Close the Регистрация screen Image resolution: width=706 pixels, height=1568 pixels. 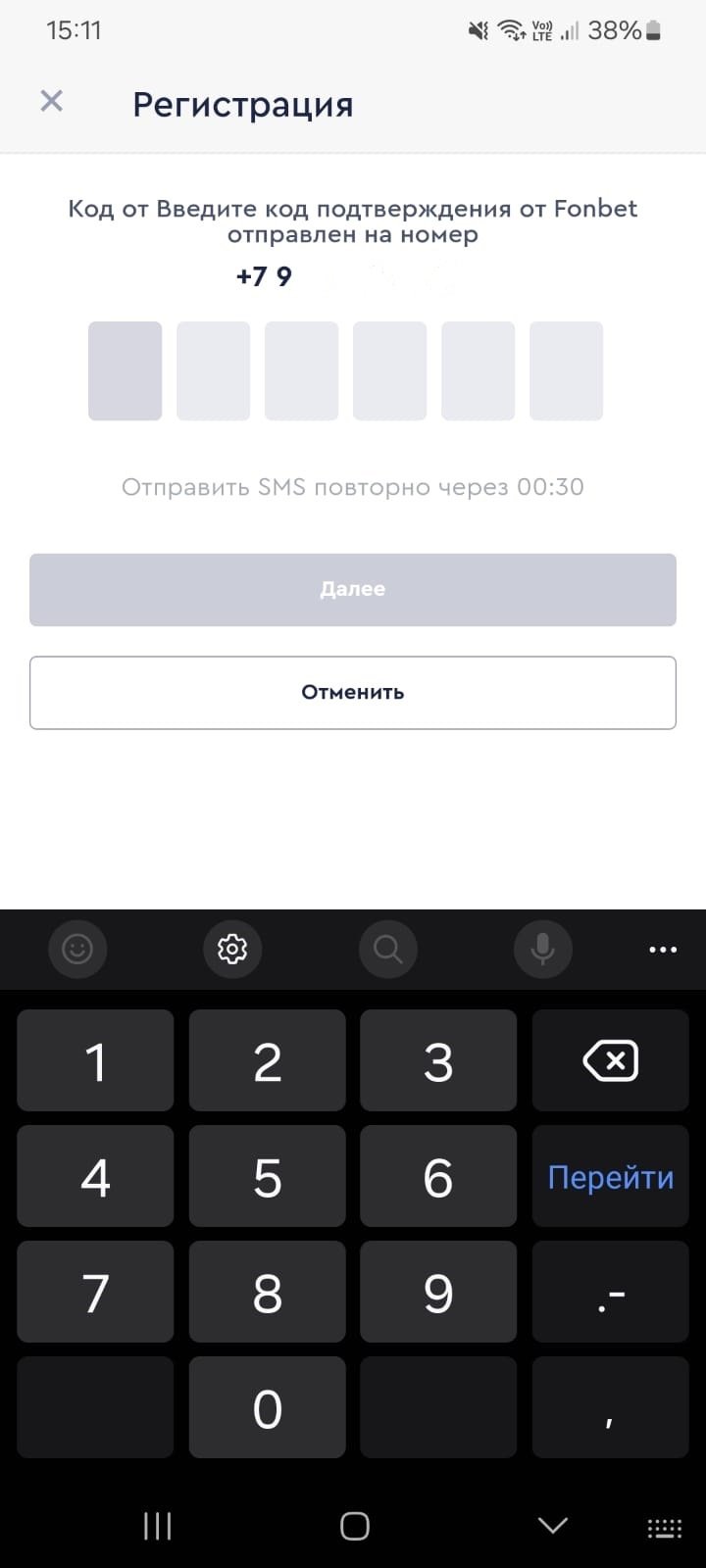coord(51,101)
